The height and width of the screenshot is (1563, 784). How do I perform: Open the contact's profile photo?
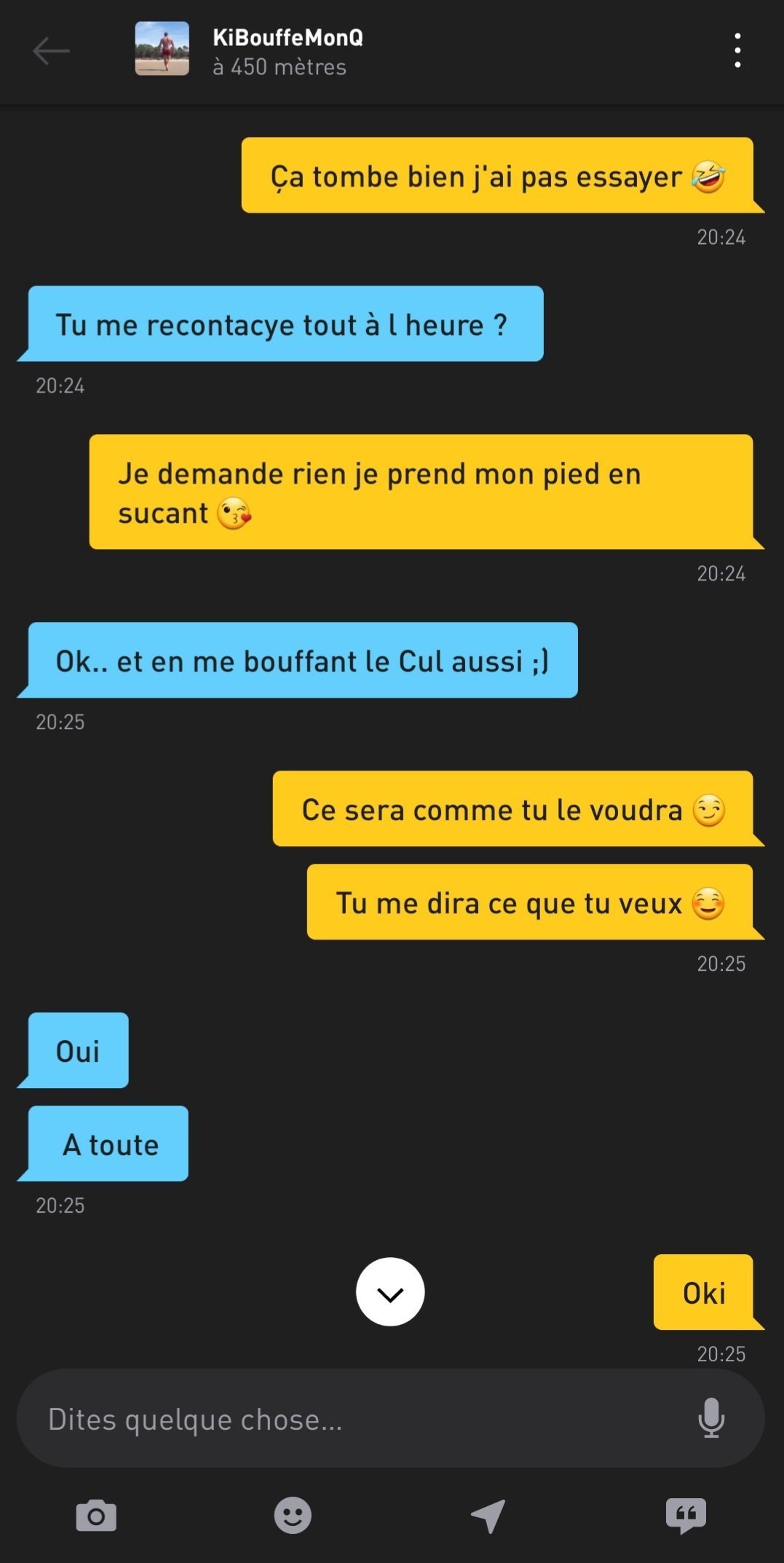(162, 49)
